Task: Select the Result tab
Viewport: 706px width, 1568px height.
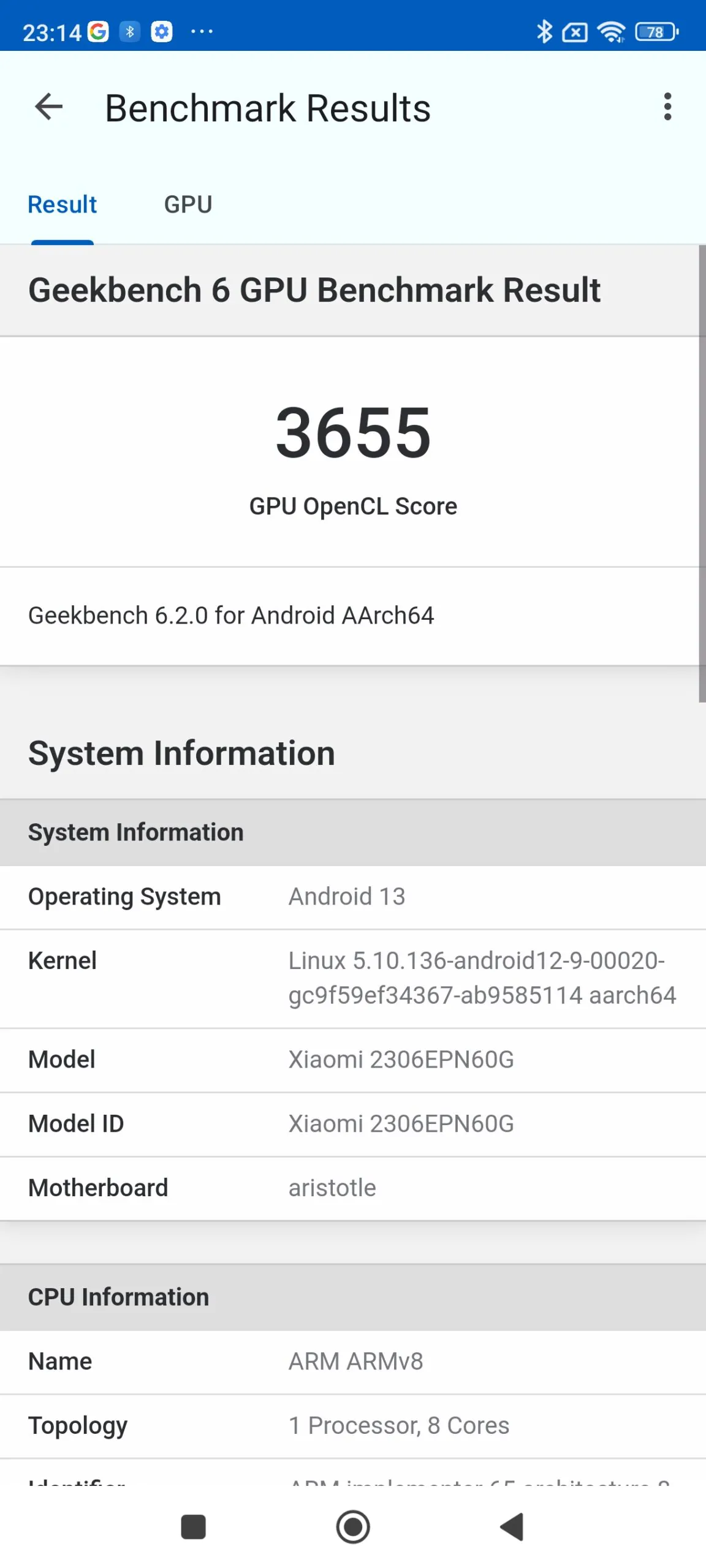Action: (63, 205)
